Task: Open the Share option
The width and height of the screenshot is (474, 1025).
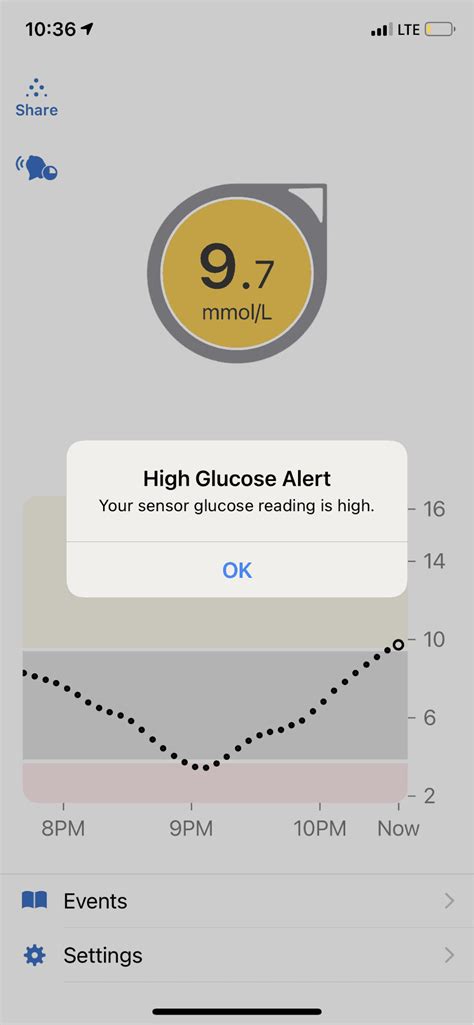Action: click(37, 98)
